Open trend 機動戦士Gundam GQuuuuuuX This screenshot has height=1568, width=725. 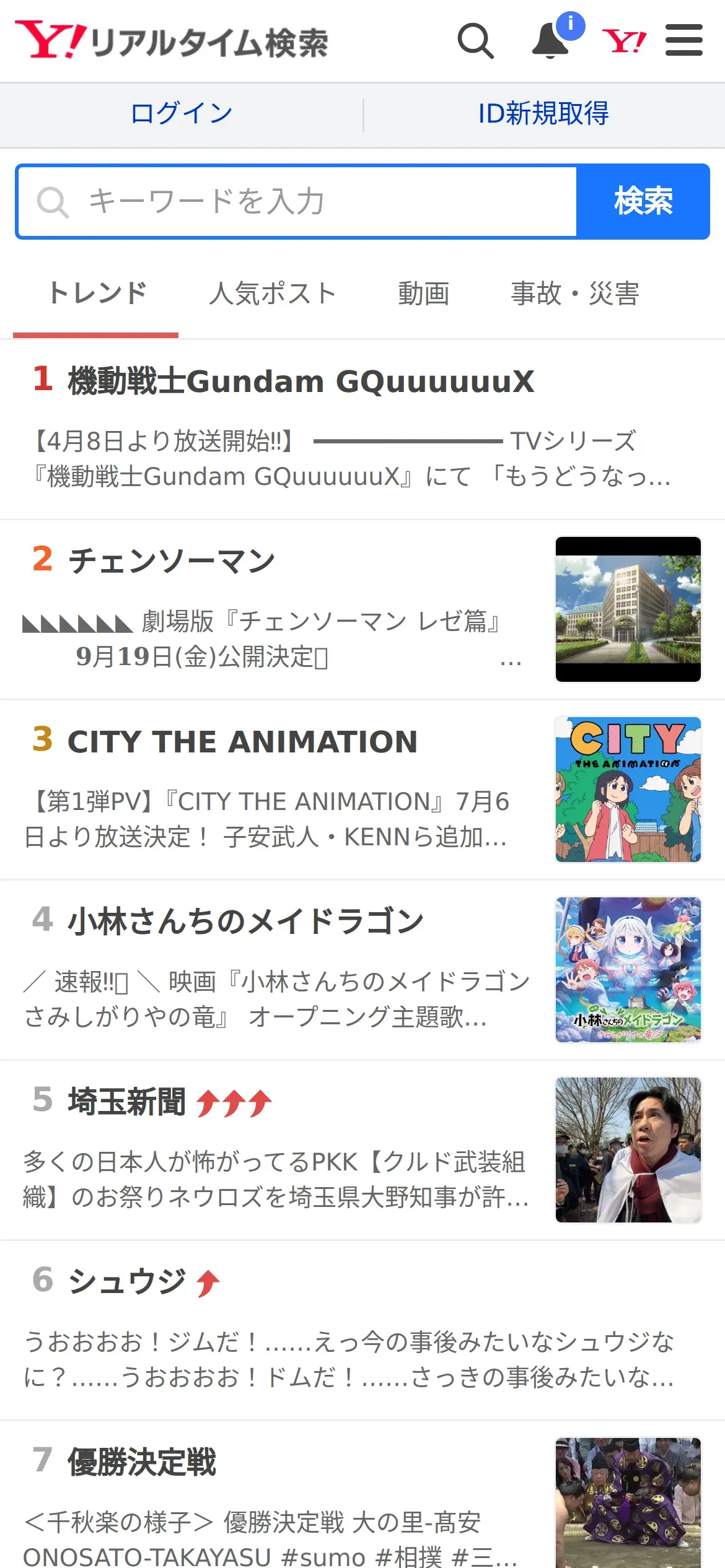point(301,381)
